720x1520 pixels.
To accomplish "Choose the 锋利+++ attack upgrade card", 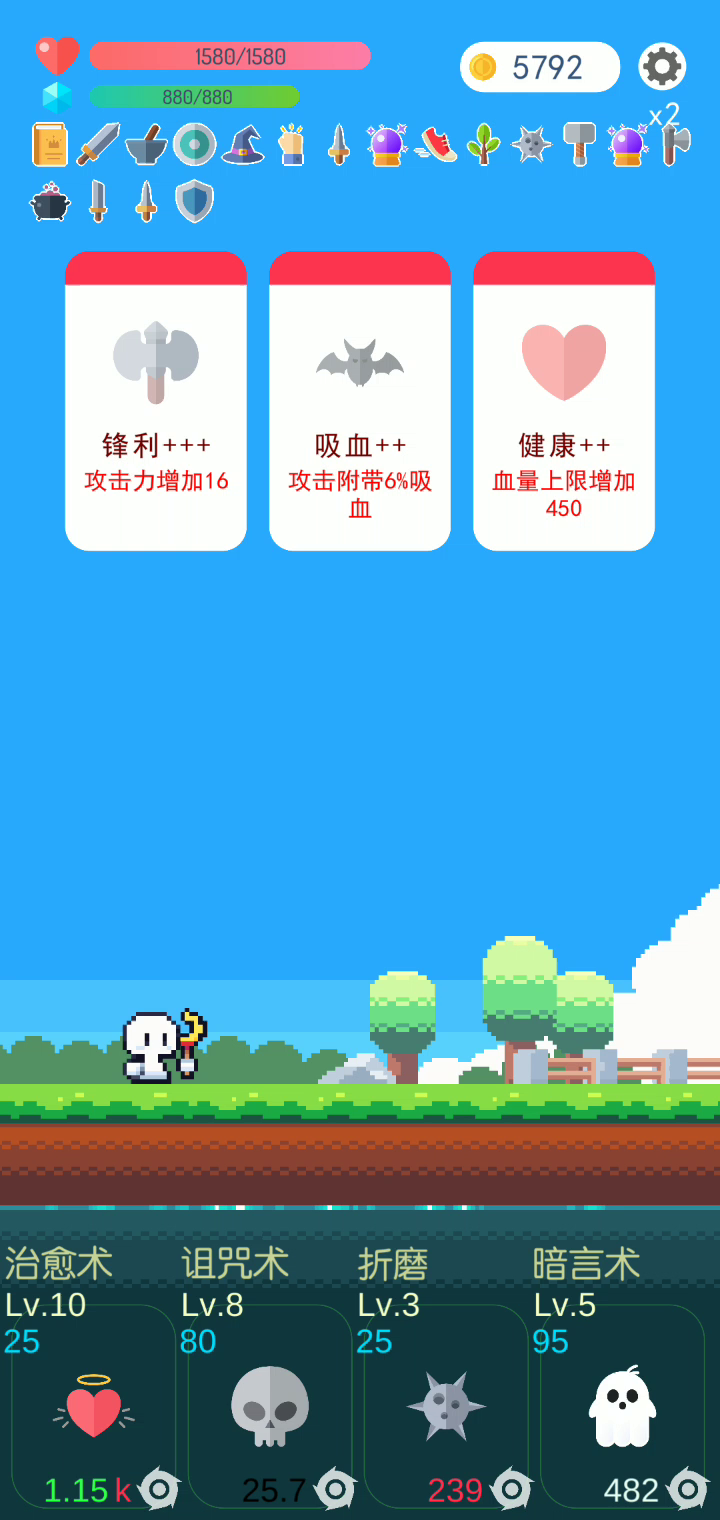I will (156, 400).
